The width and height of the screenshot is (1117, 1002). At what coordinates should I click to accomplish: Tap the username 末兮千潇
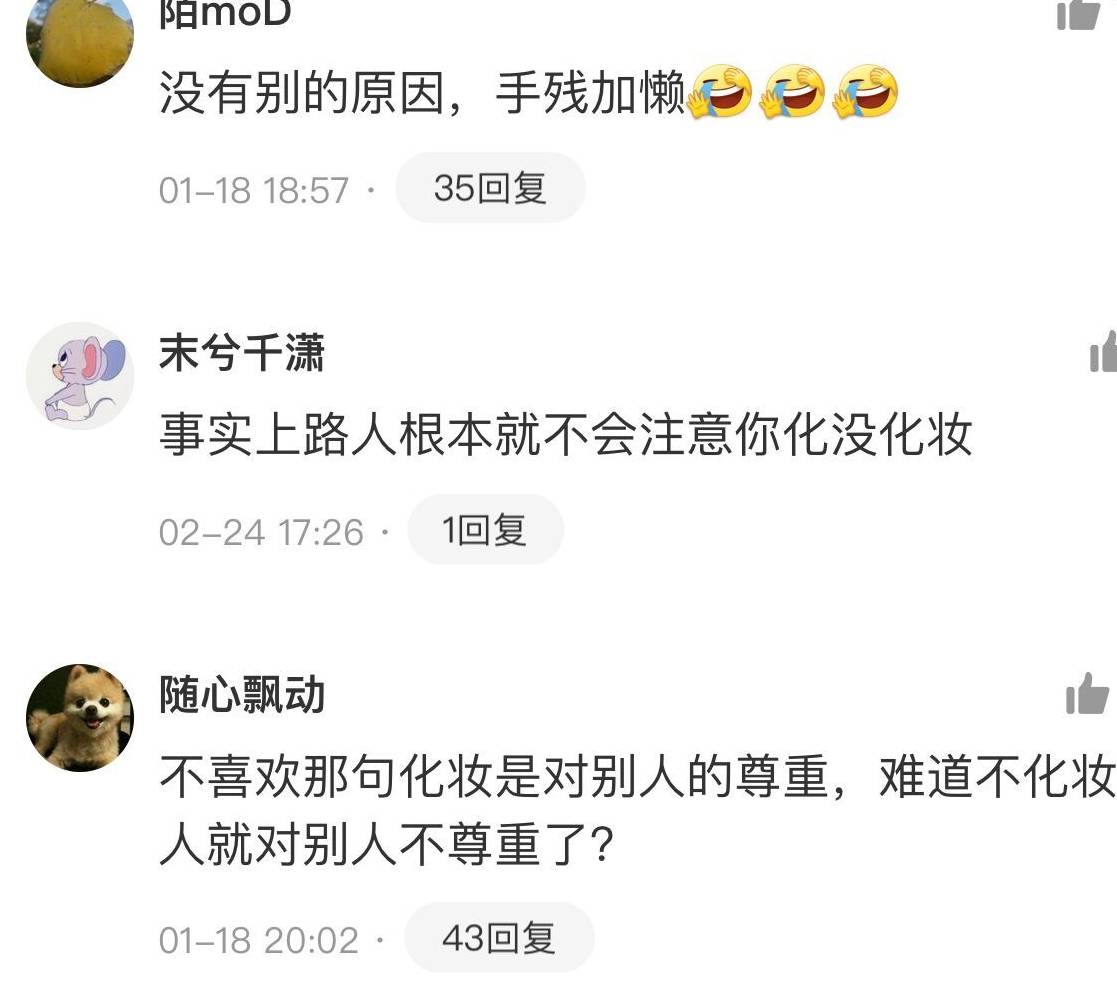241,354
